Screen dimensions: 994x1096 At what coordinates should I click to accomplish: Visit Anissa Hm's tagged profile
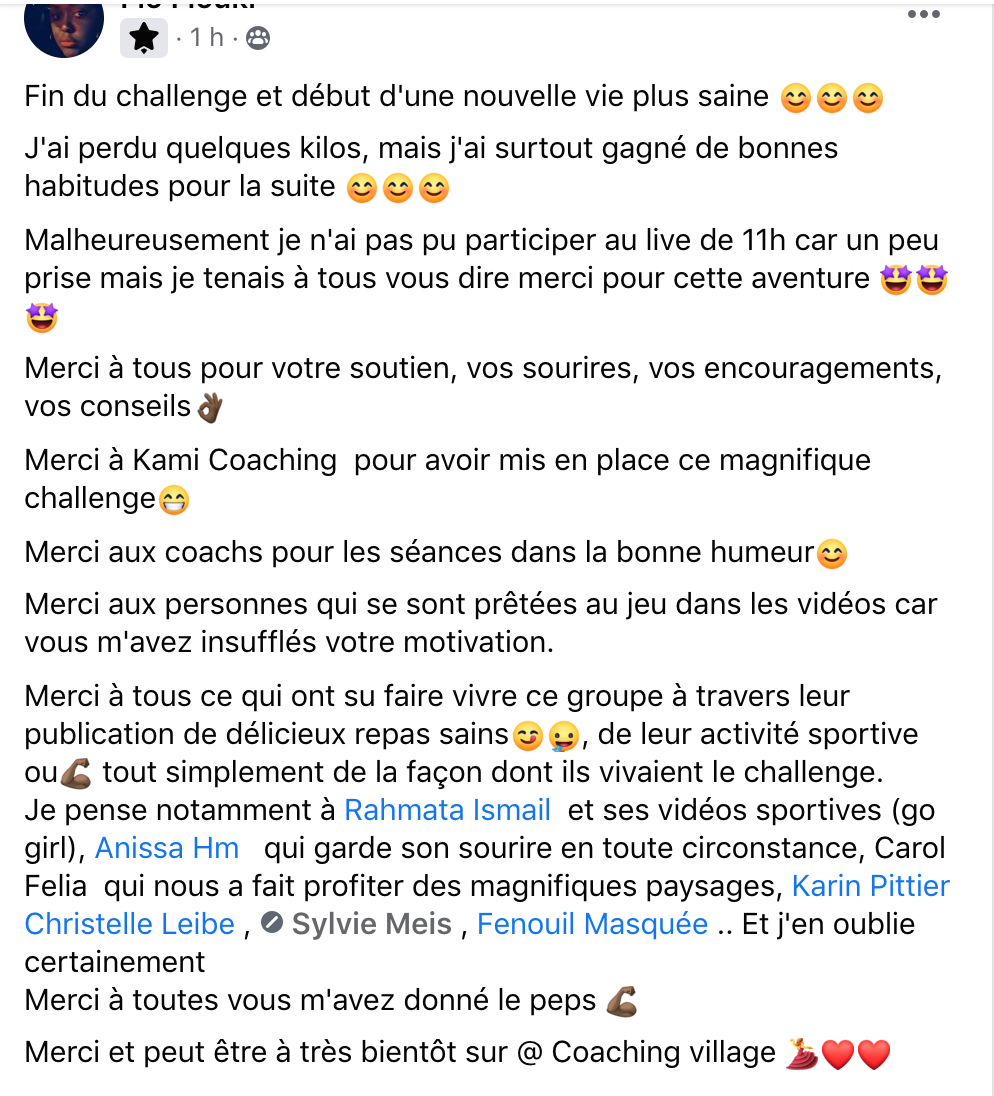tap(166, 848)
